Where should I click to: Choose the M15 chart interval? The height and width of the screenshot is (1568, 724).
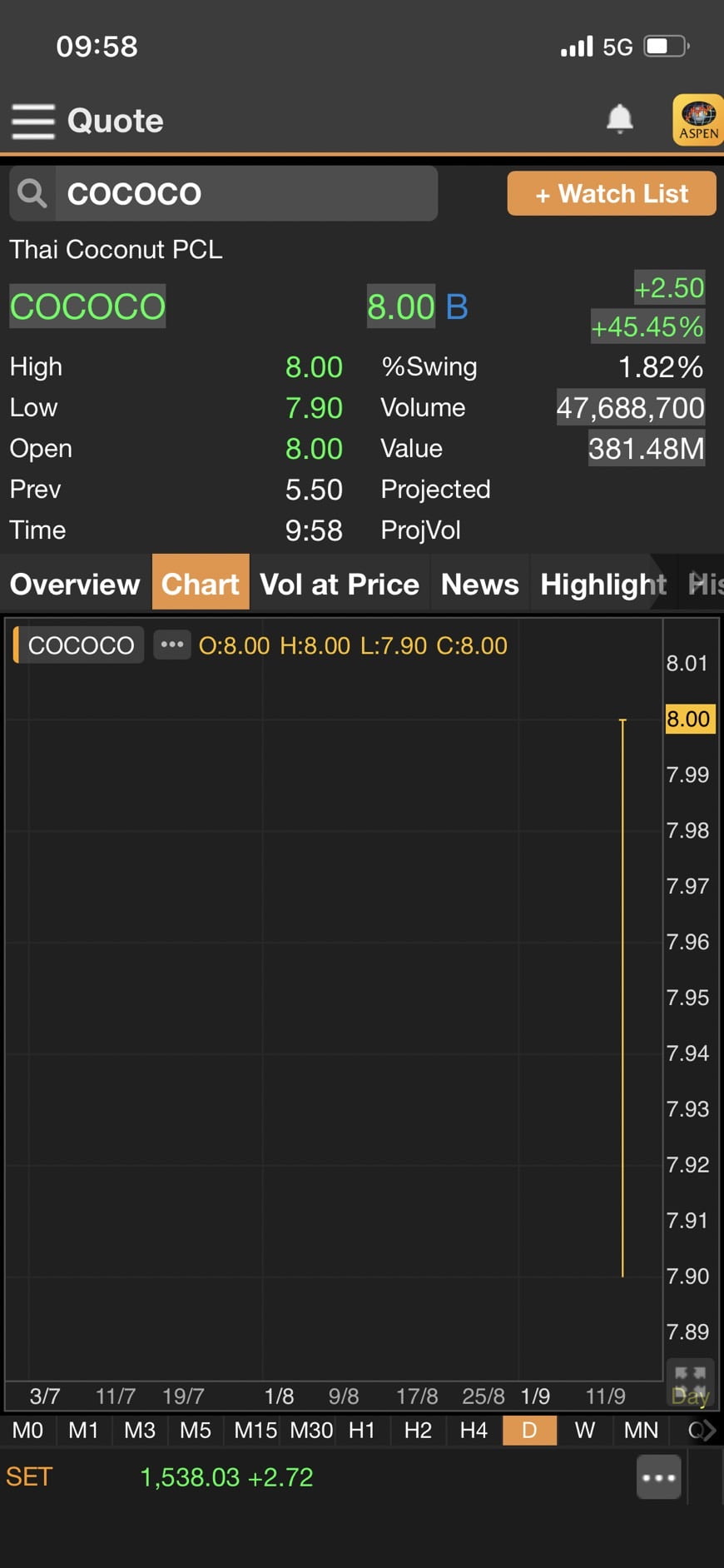[x=255, y=1431]
